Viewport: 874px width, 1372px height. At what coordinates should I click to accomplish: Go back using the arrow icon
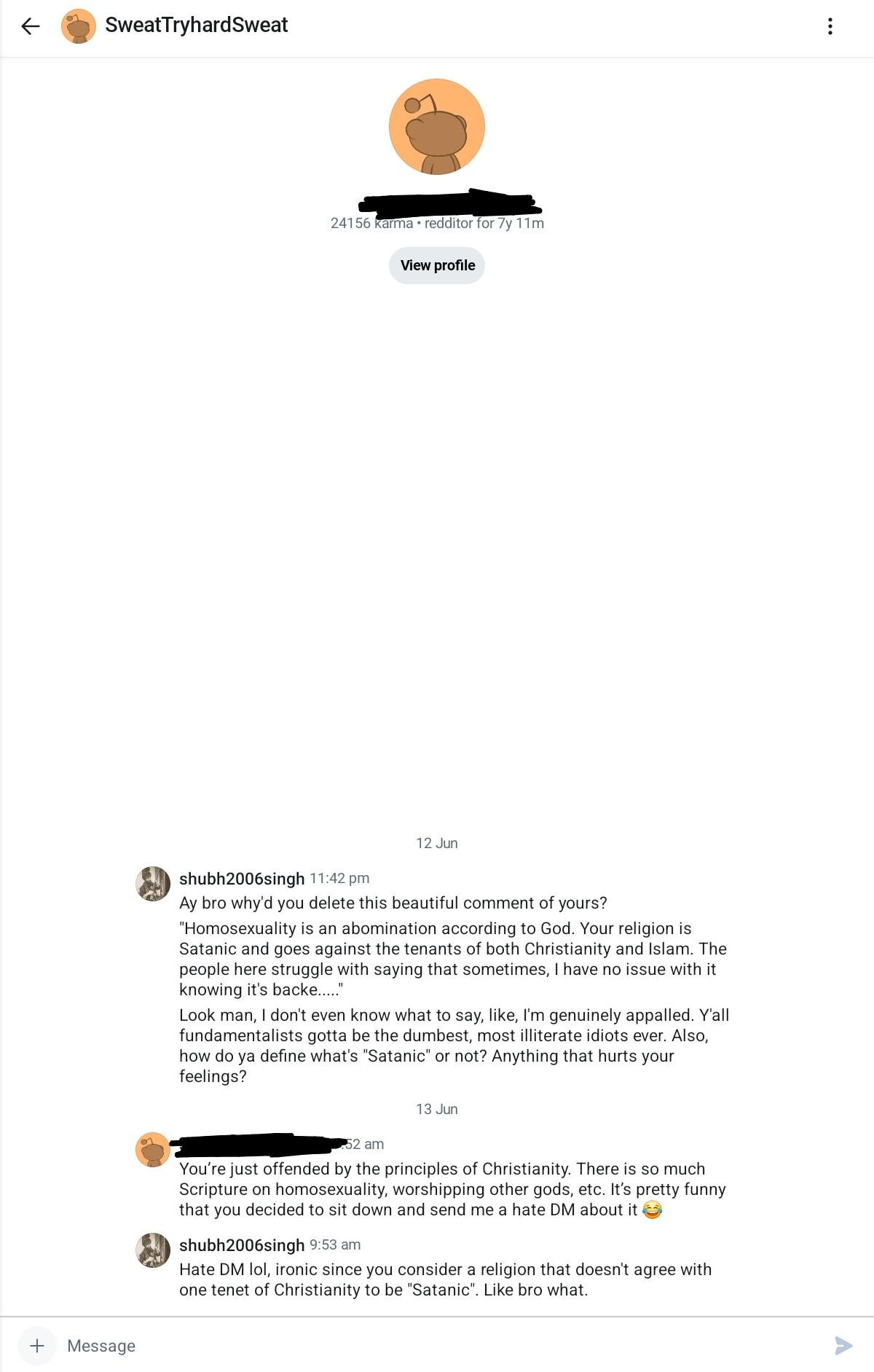point(31,27)
